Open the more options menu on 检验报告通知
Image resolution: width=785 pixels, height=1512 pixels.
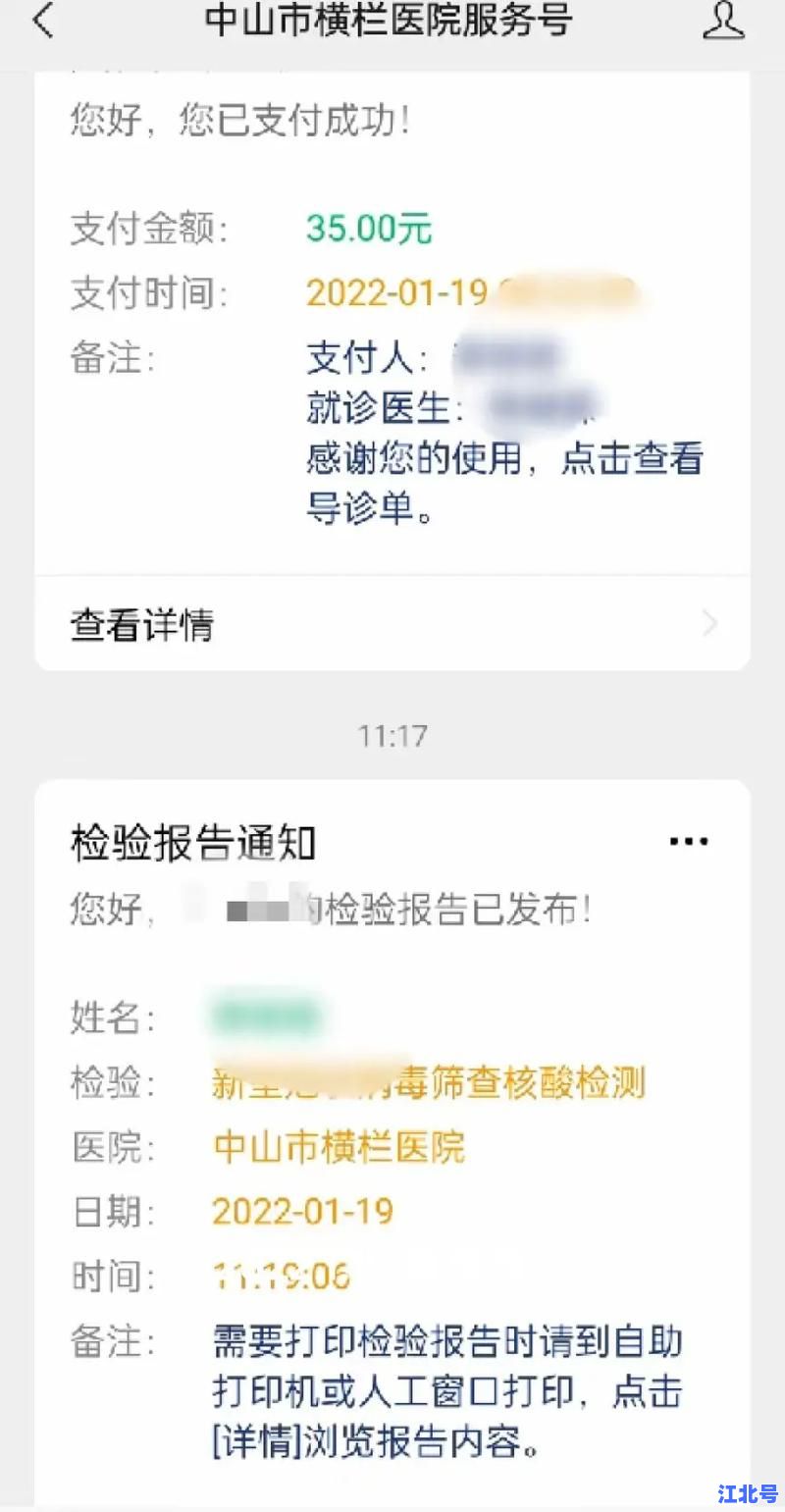pos(688,839)
